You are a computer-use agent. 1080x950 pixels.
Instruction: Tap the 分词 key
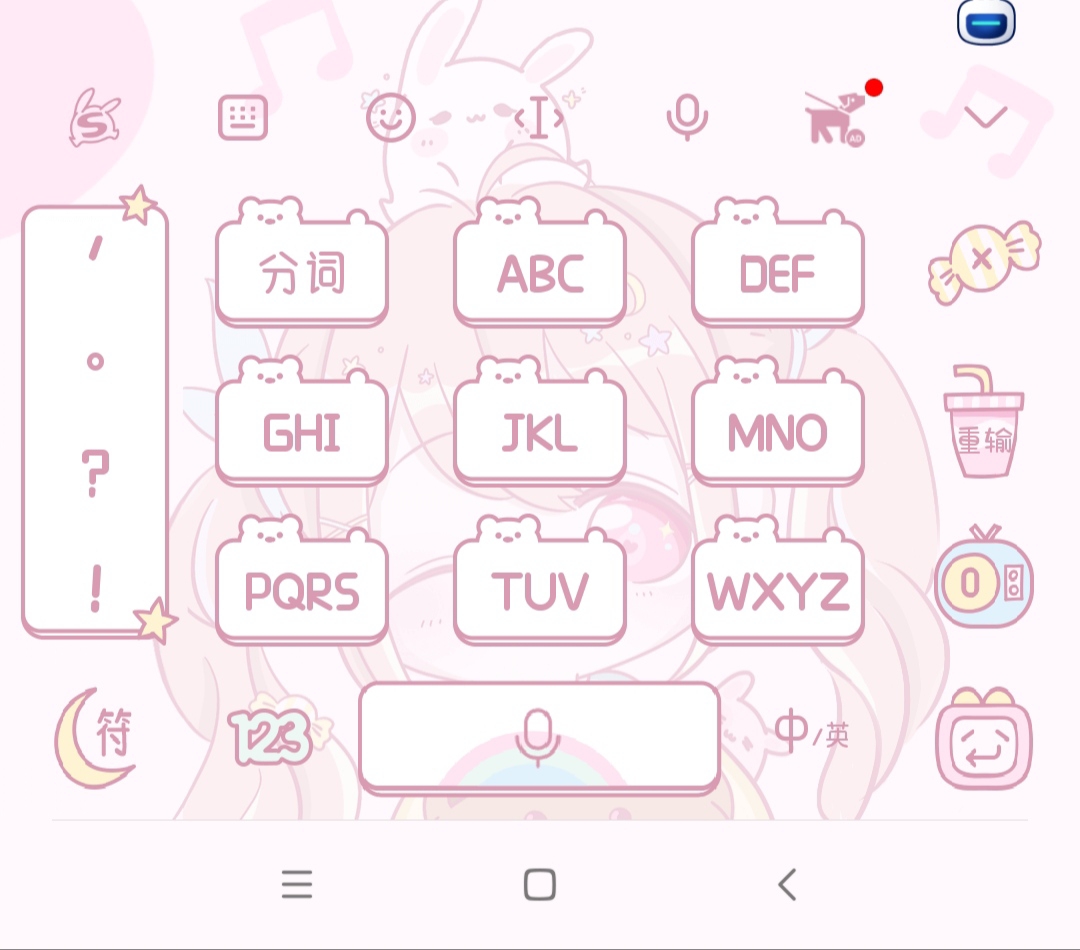(302, 272)
